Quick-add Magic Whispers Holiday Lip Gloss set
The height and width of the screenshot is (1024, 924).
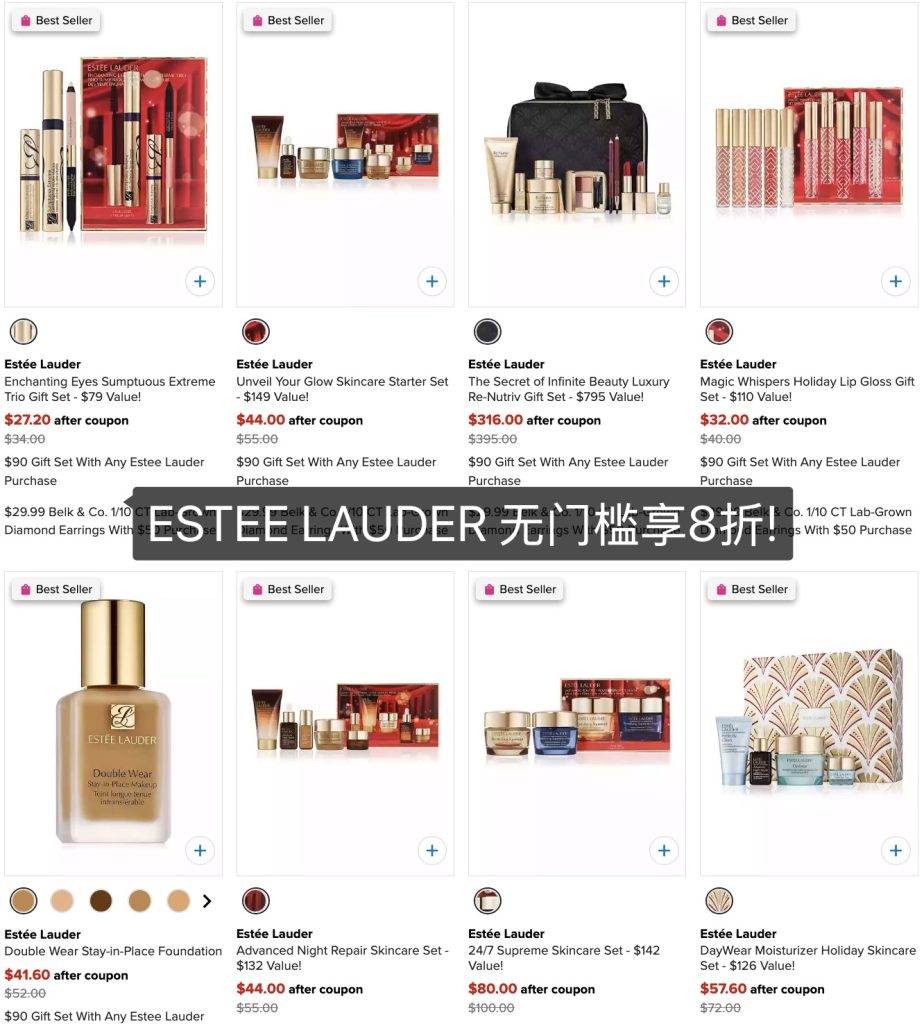896,281
